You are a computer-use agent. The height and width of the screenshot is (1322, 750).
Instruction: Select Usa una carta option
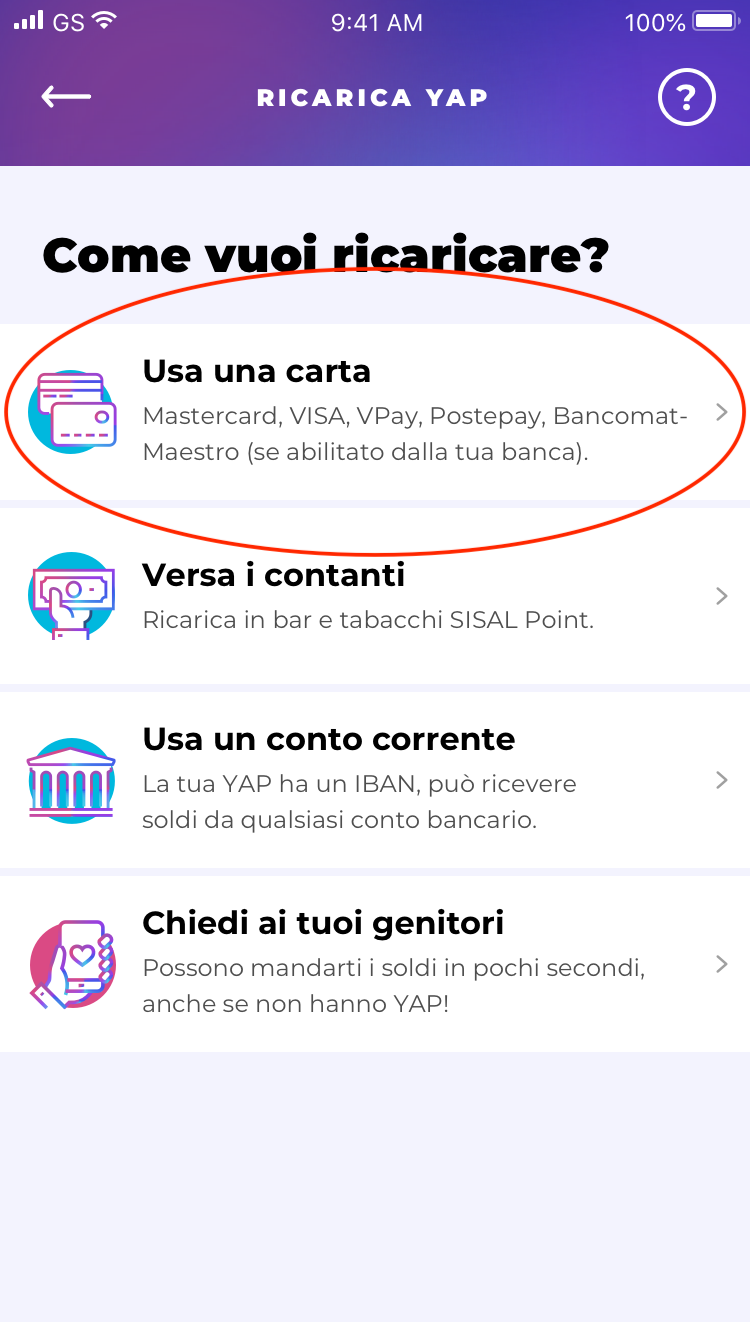pyautogui.click(x=375, y=412)
